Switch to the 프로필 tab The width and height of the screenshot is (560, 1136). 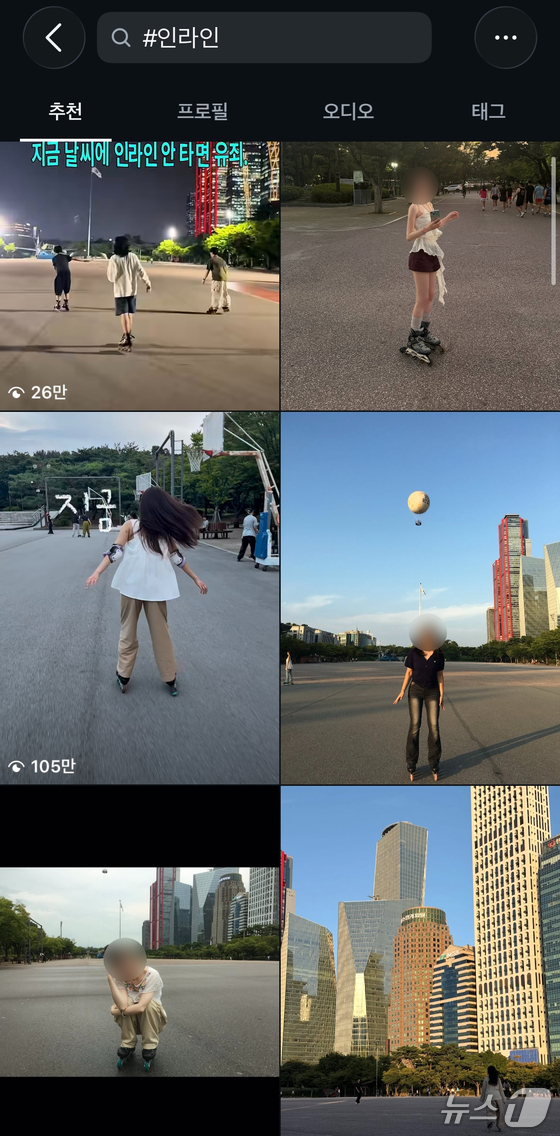coord(203,111)
